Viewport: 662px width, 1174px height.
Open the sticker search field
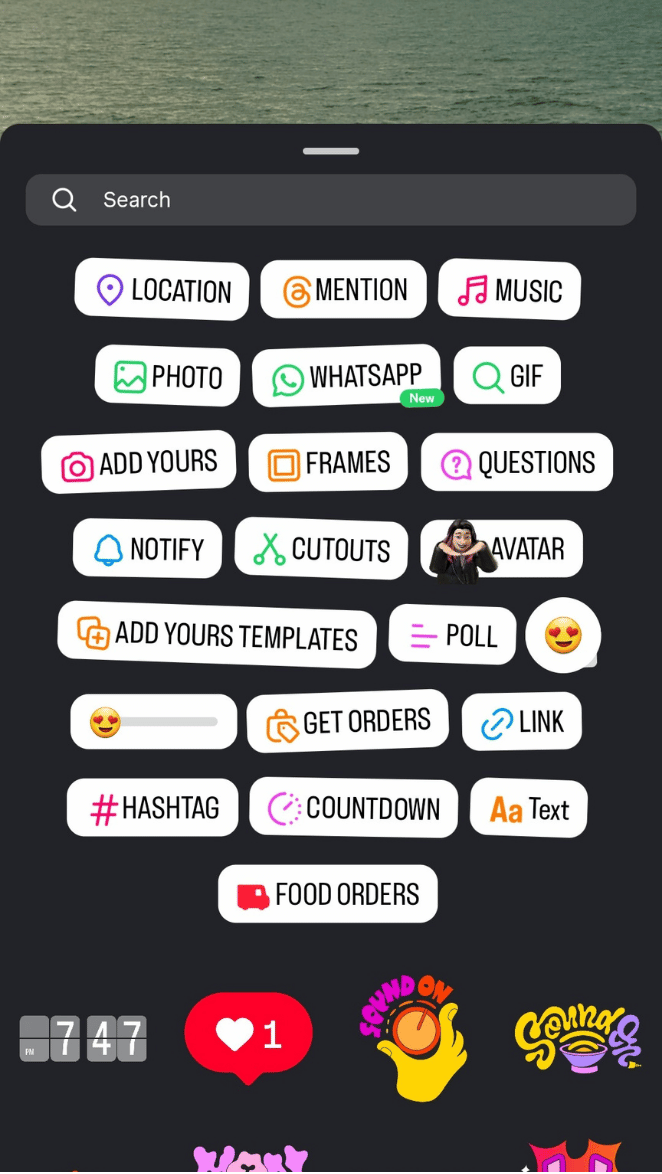tap(330, 200)
